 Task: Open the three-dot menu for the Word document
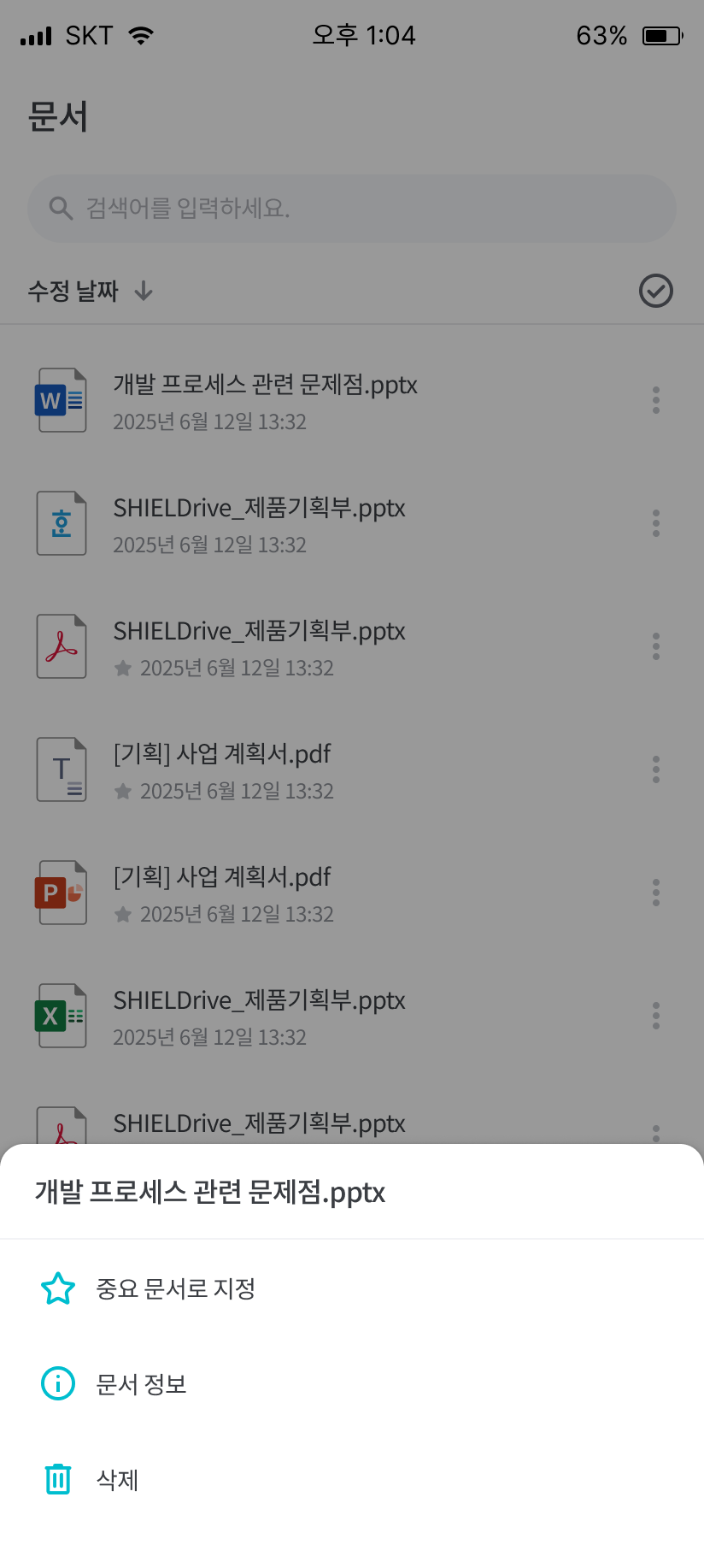pyautogui.click(x=655, y=399)
